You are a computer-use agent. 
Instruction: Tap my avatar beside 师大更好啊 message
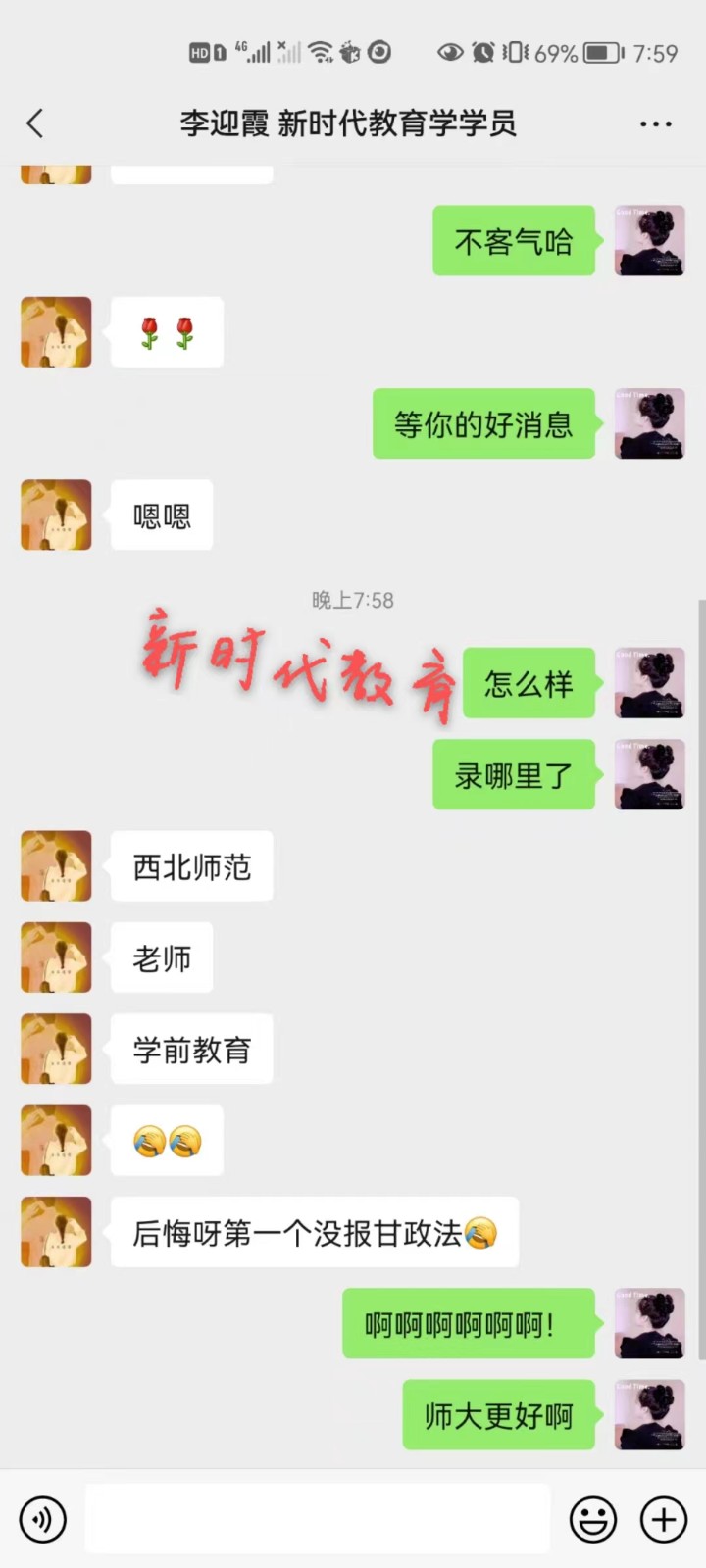(649, 1415)
